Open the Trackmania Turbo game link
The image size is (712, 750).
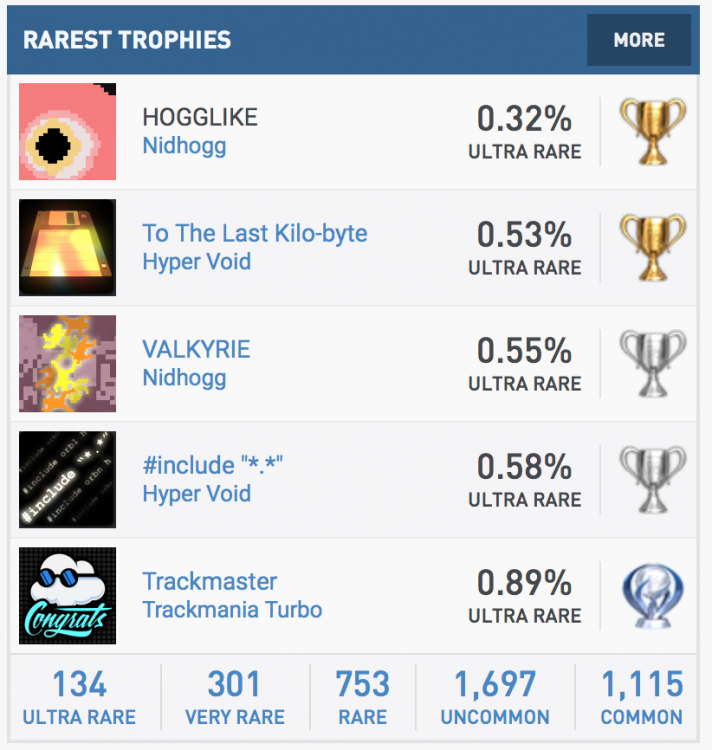(232, 610)
